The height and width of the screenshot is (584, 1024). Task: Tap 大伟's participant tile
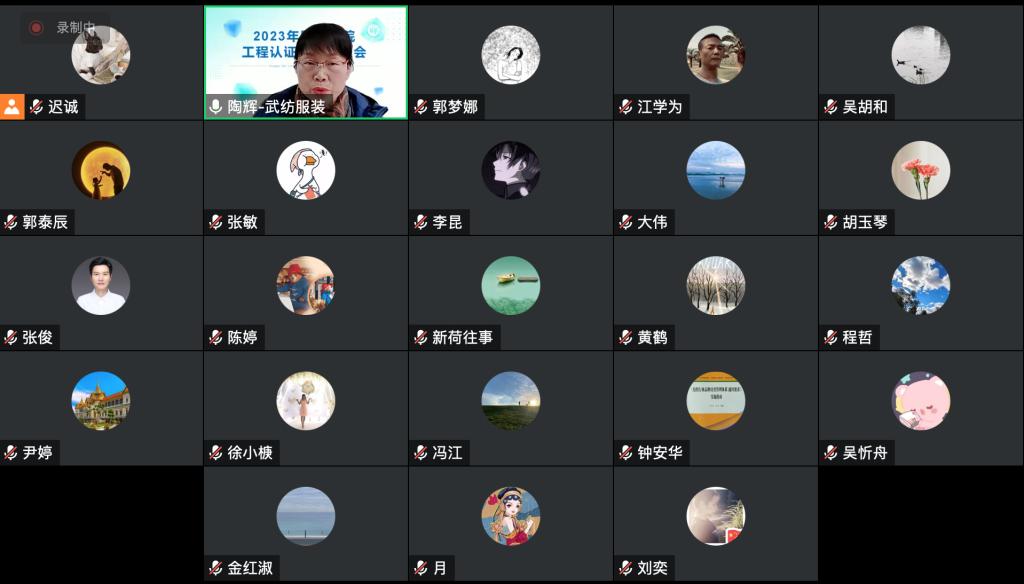(715, 177)
